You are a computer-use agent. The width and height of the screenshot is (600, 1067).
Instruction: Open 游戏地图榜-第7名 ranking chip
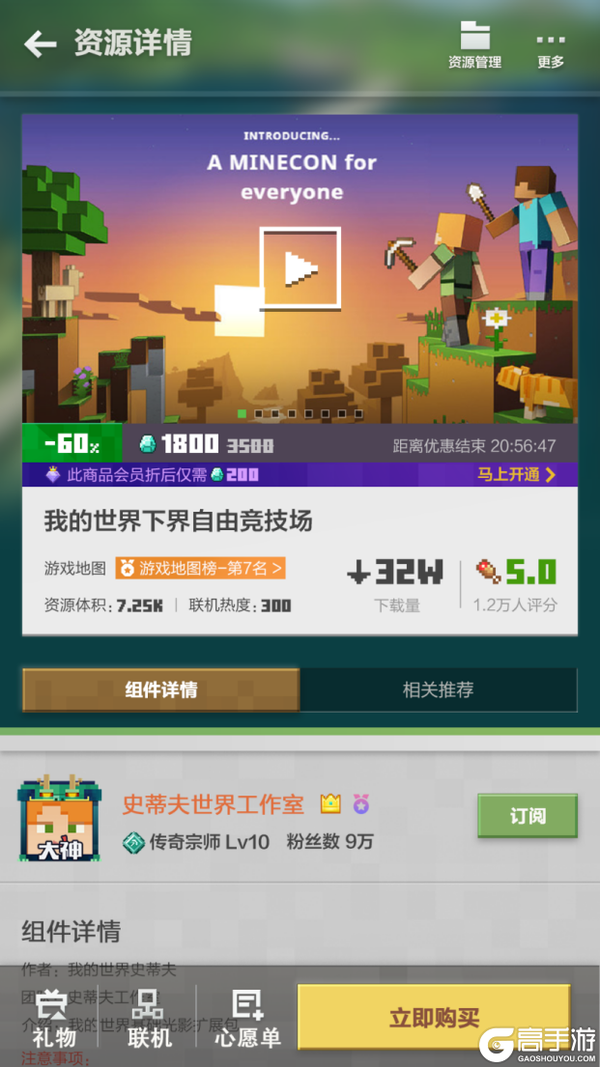[x=201, y=568]
